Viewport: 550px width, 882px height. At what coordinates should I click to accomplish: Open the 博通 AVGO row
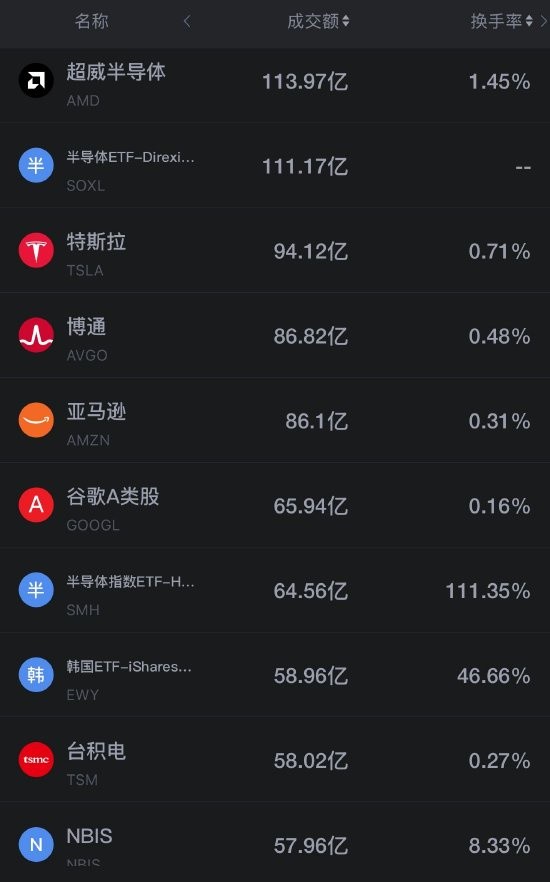coord(275,335)
